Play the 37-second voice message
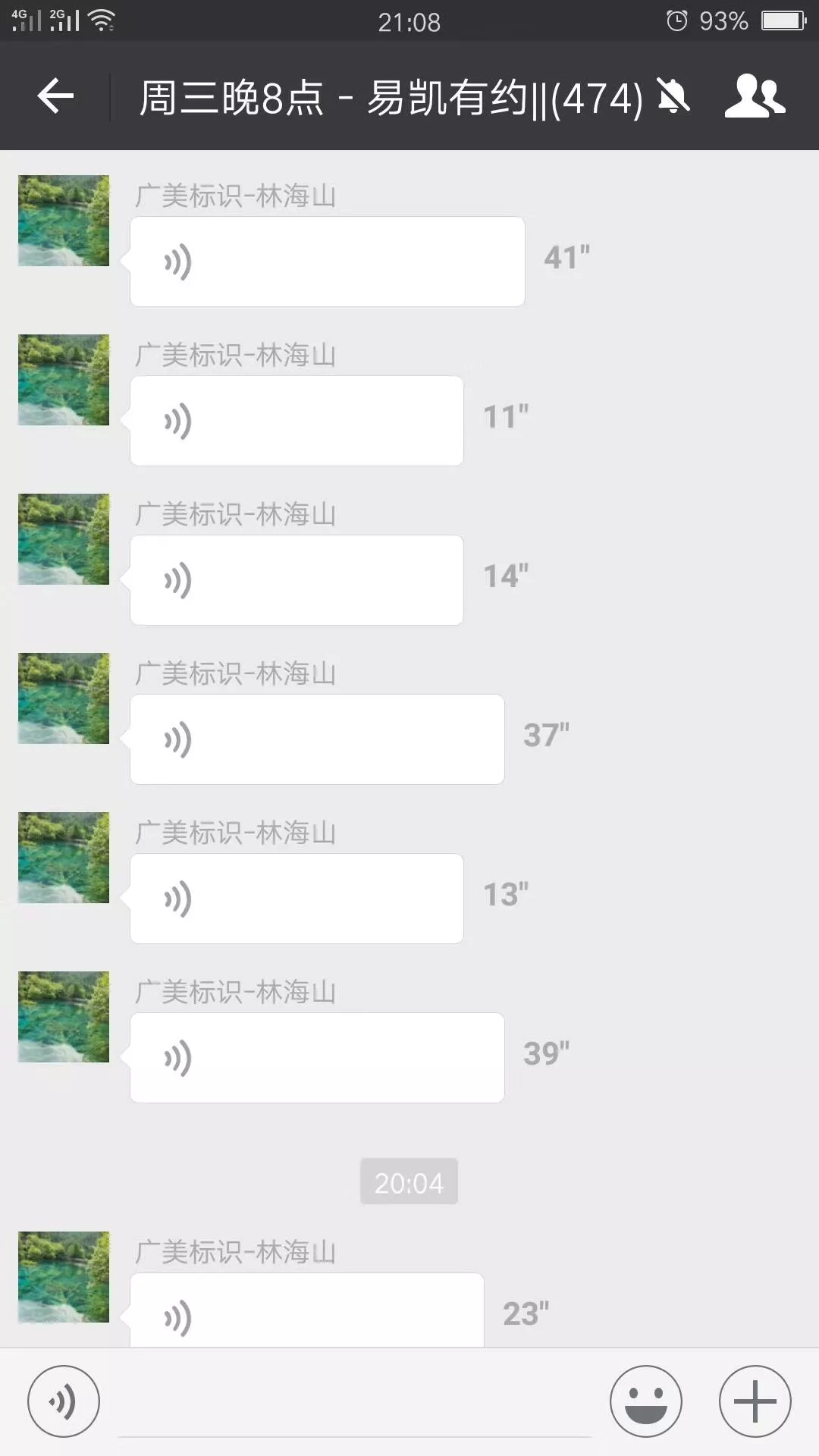This screenshot has width=819, height=1456. coord(317,739)
